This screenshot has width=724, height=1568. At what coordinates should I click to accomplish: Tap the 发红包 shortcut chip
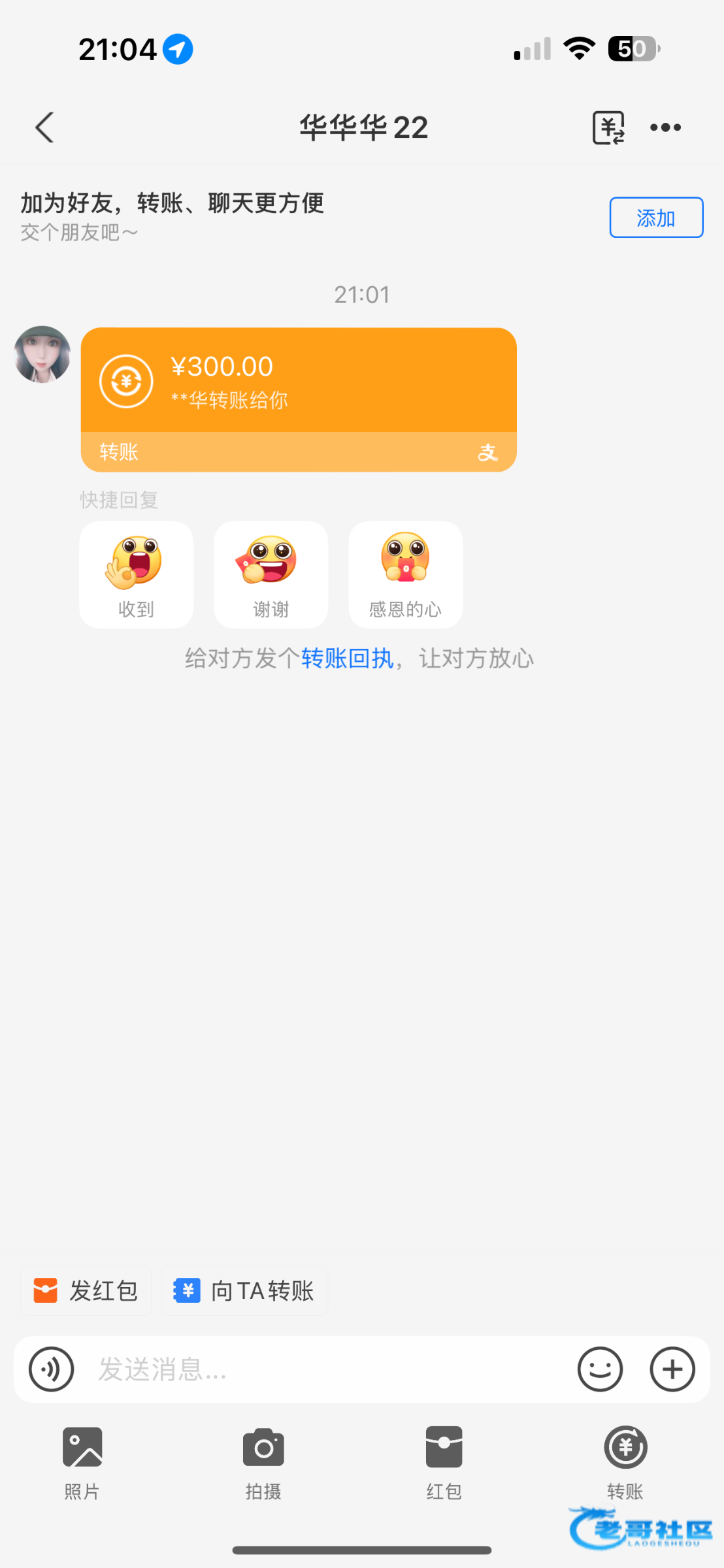[86, 1290]
